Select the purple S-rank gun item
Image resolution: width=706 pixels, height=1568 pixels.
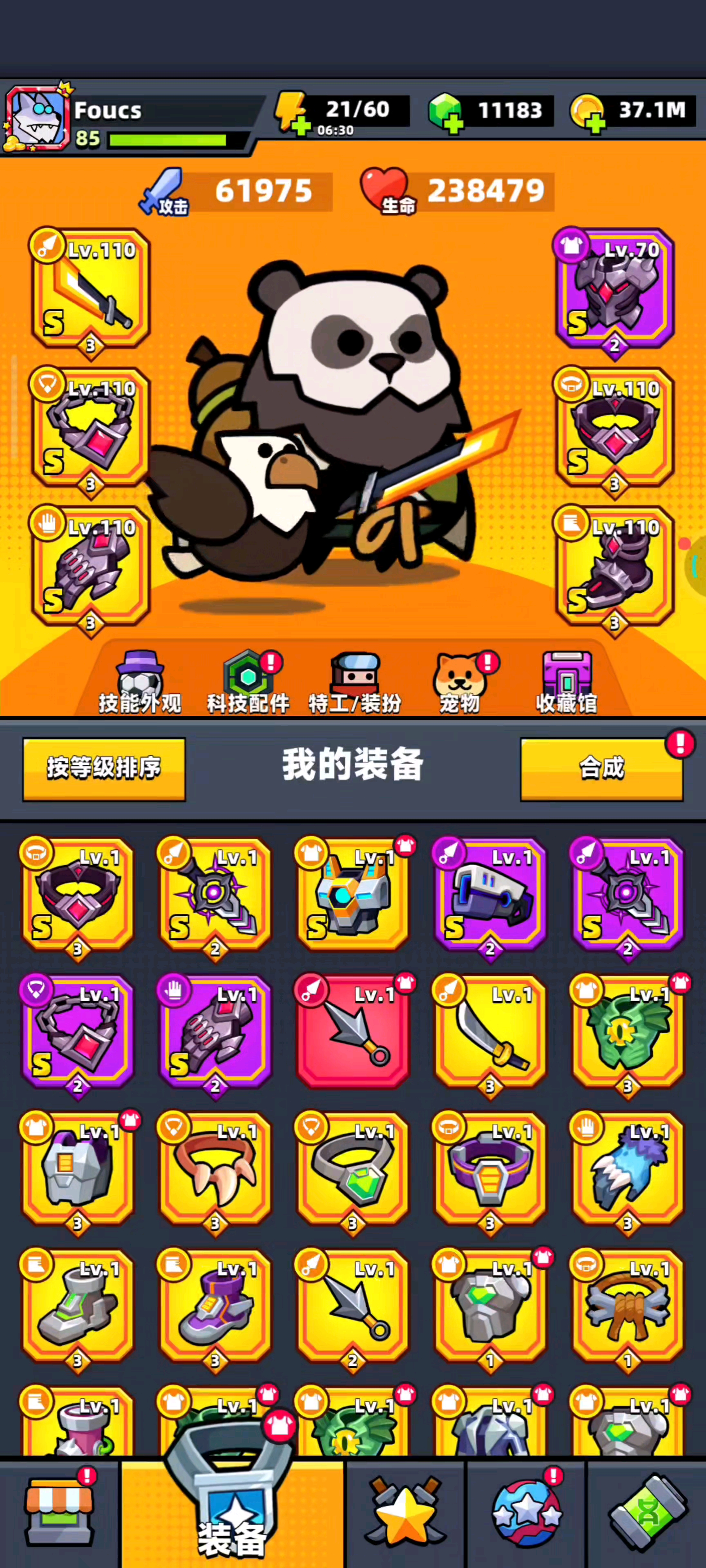point(490,894)
